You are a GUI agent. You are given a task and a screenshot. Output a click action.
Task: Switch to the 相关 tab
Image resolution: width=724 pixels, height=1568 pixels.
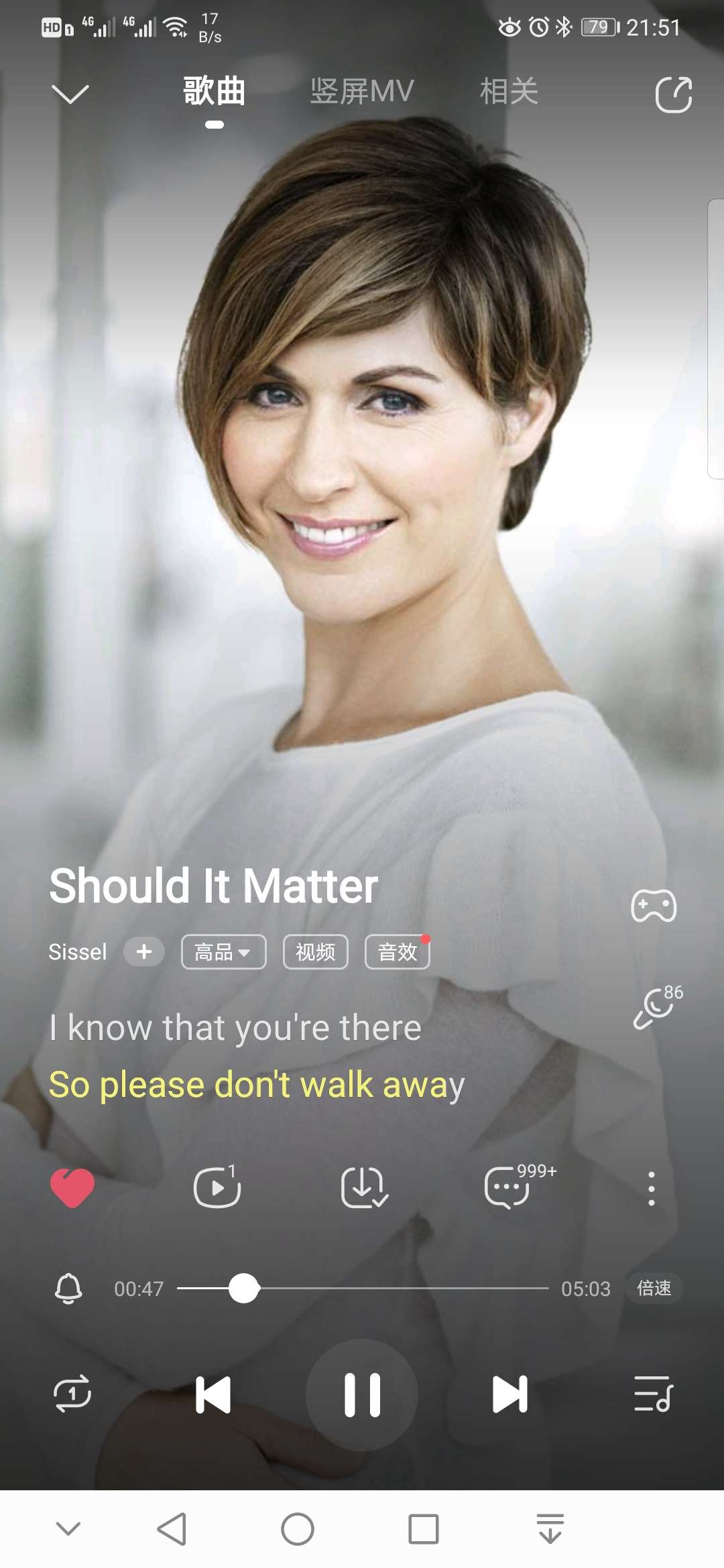(509, 91)
